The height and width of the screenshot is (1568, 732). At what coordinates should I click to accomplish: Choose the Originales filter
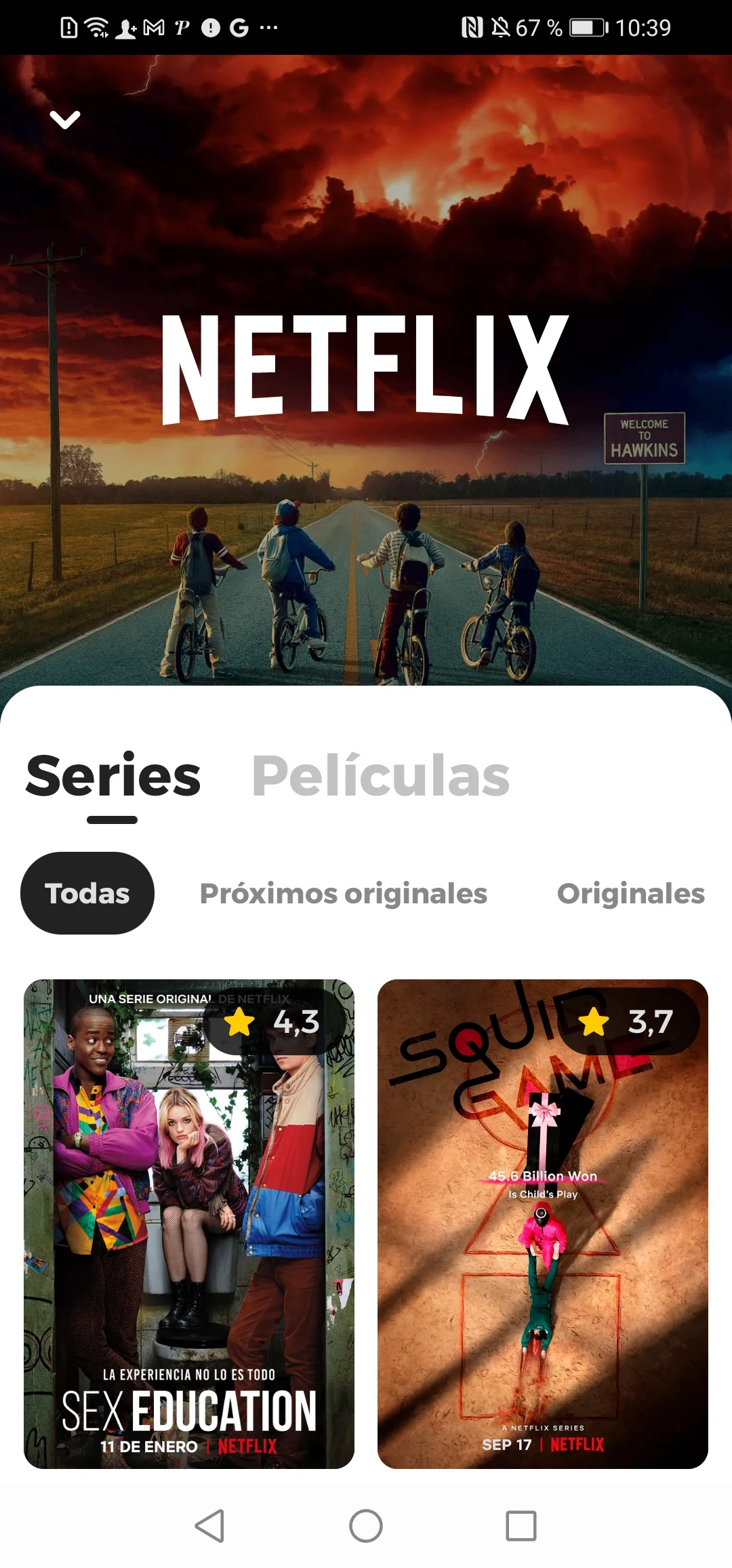tap(631, 893)
